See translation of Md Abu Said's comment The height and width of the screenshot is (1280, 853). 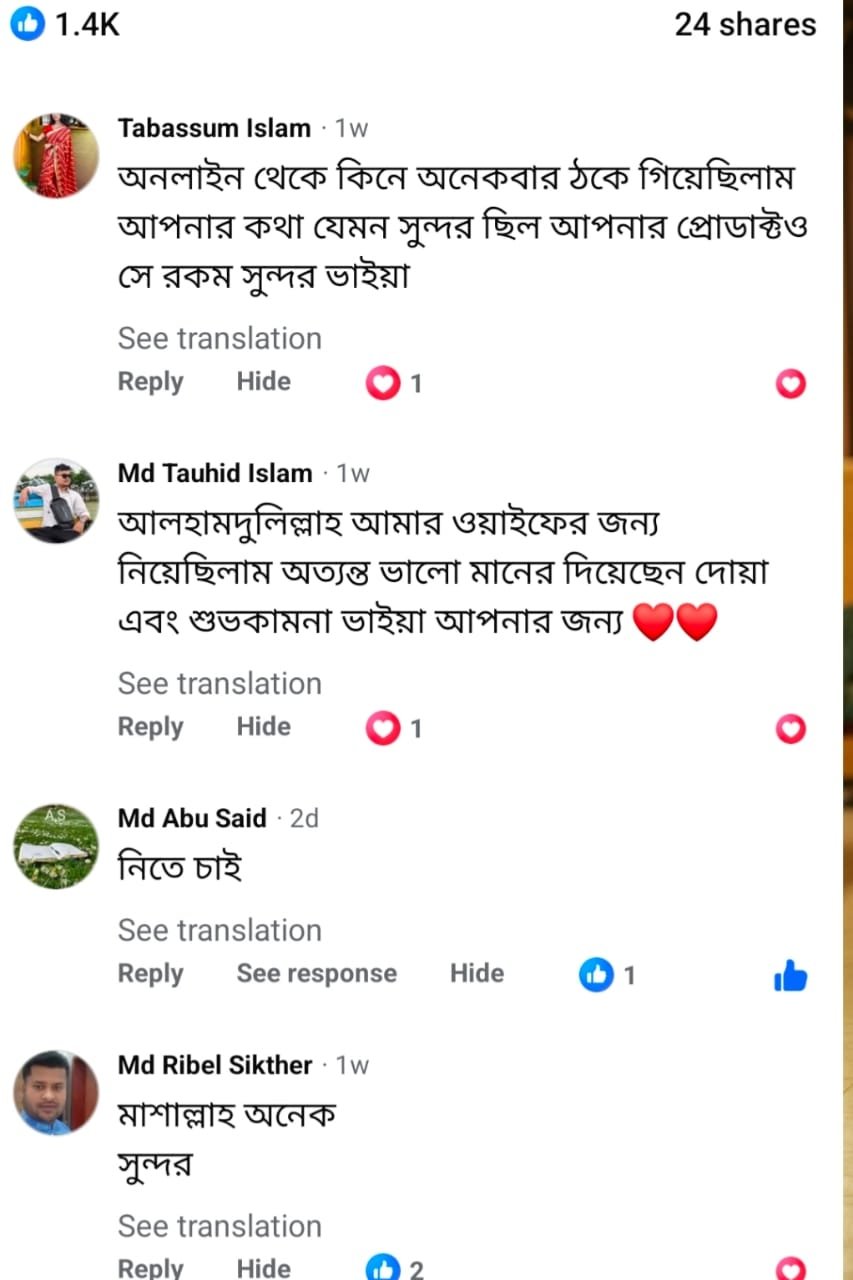point(220,930)
